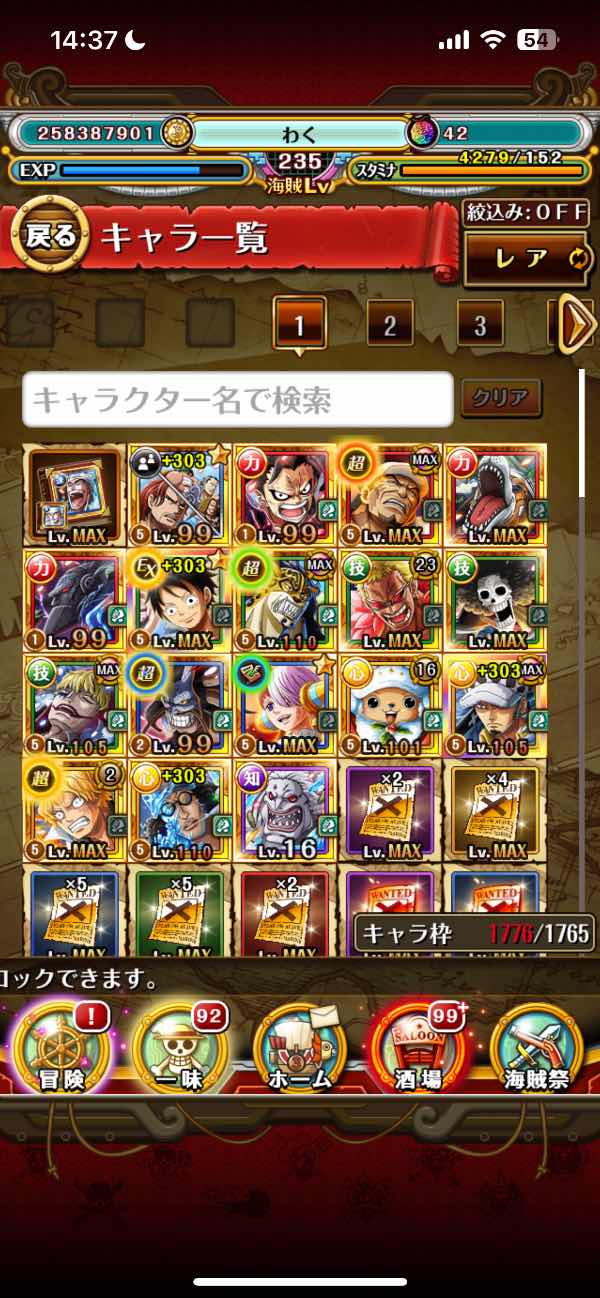Switch to page 2
Image resolution: width=600 pixels, height=1298 pixels.
click(x=390, y=324)
